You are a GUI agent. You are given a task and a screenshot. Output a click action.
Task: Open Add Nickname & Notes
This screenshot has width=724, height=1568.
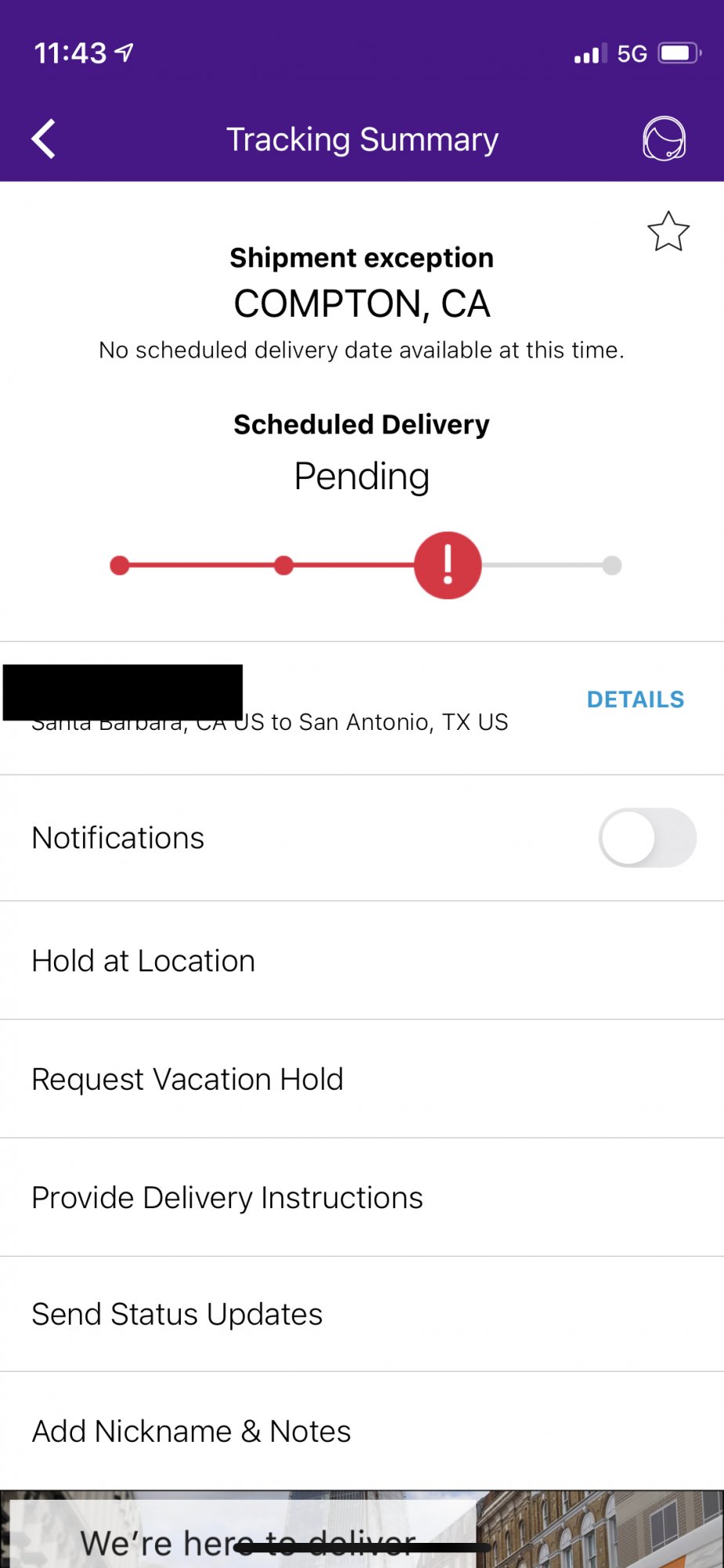(x=191, y=1432)
